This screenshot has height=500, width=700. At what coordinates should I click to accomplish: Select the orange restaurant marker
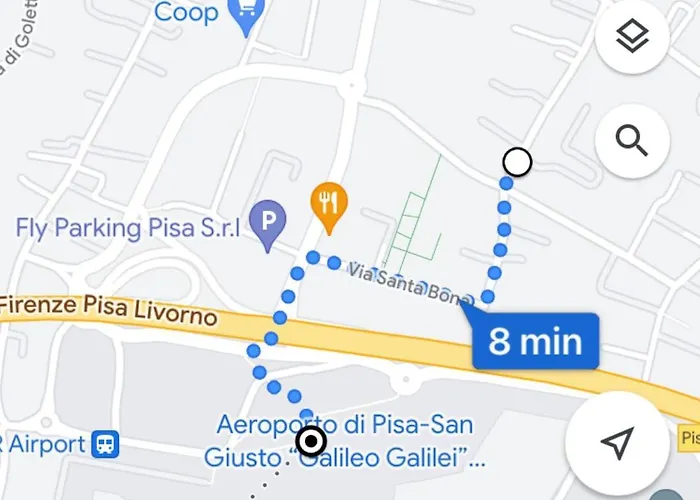coord(328,201)
